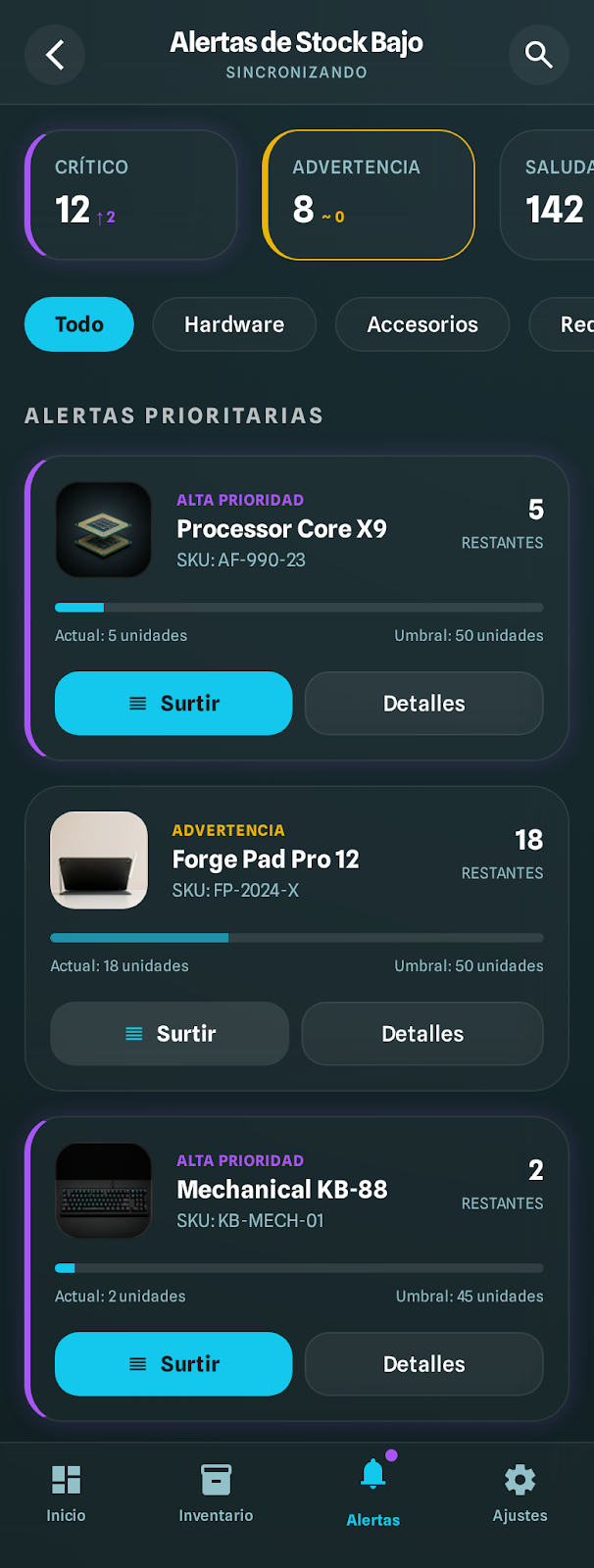This screenshot has height=1568, width=594.
Task: Select the Todo filter chip
Action: (x=79, y=324)
